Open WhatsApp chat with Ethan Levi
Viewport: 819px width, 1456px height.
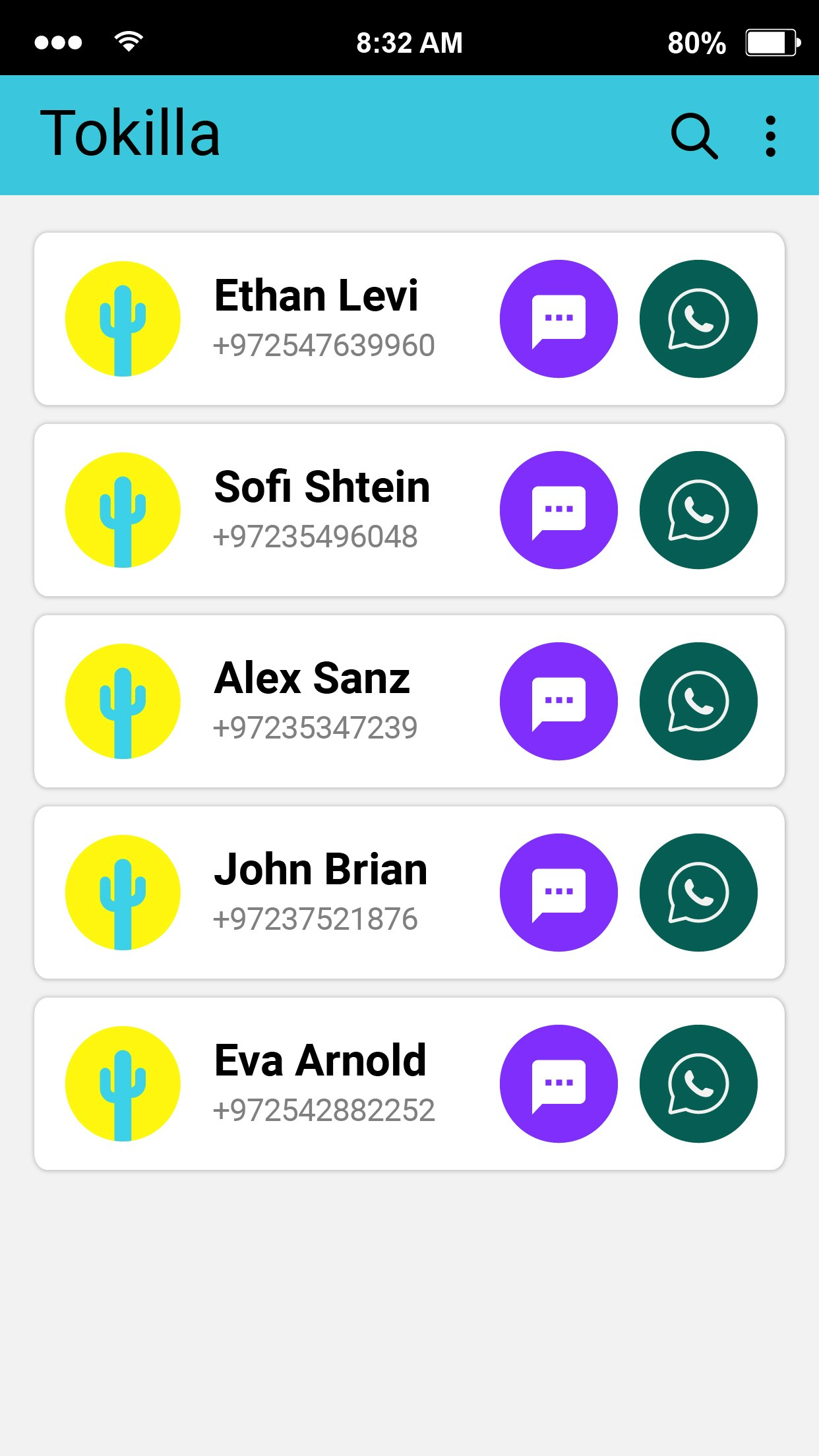698,319
